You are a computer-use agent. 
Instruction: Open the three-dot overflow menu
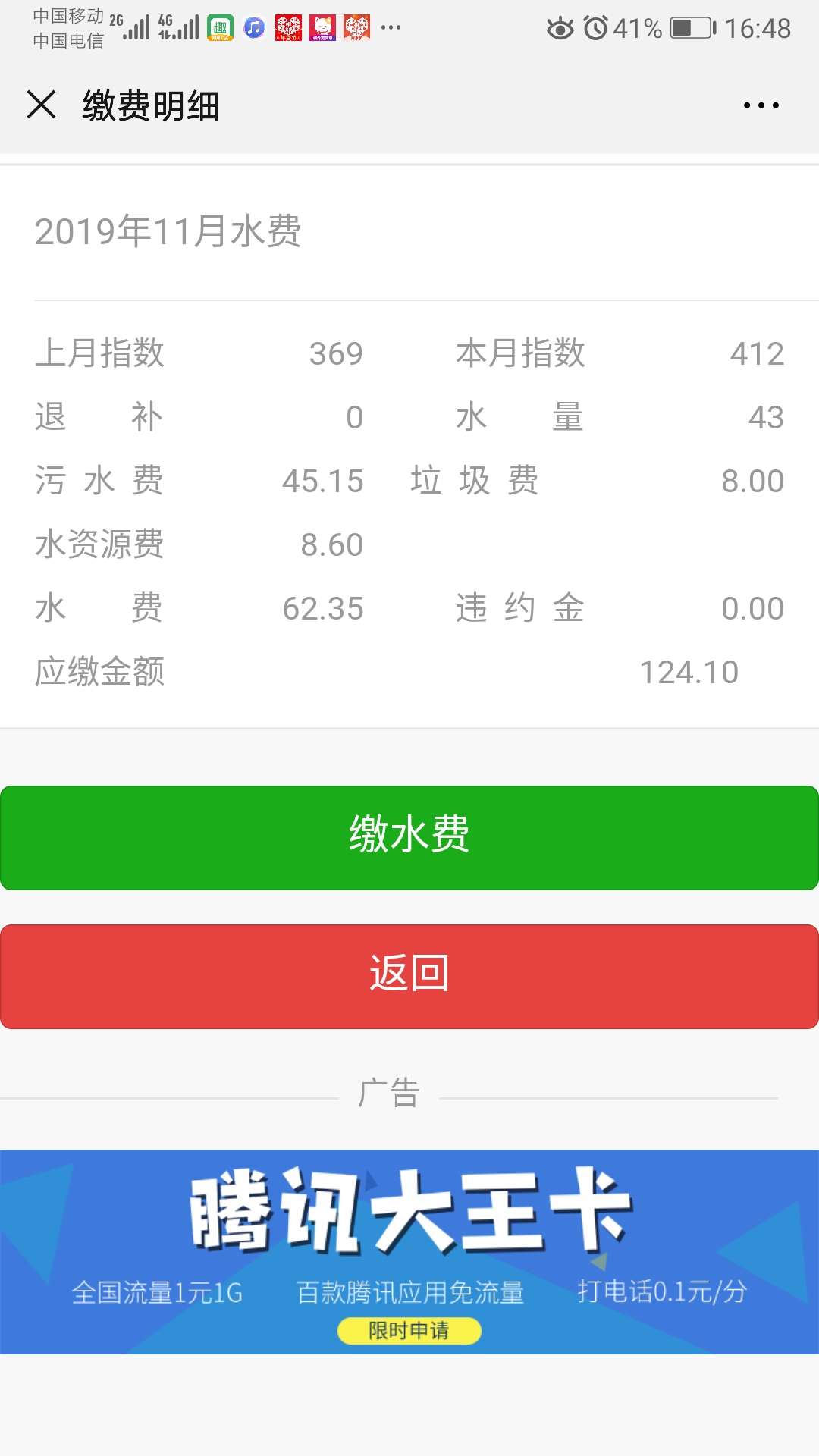761,105
